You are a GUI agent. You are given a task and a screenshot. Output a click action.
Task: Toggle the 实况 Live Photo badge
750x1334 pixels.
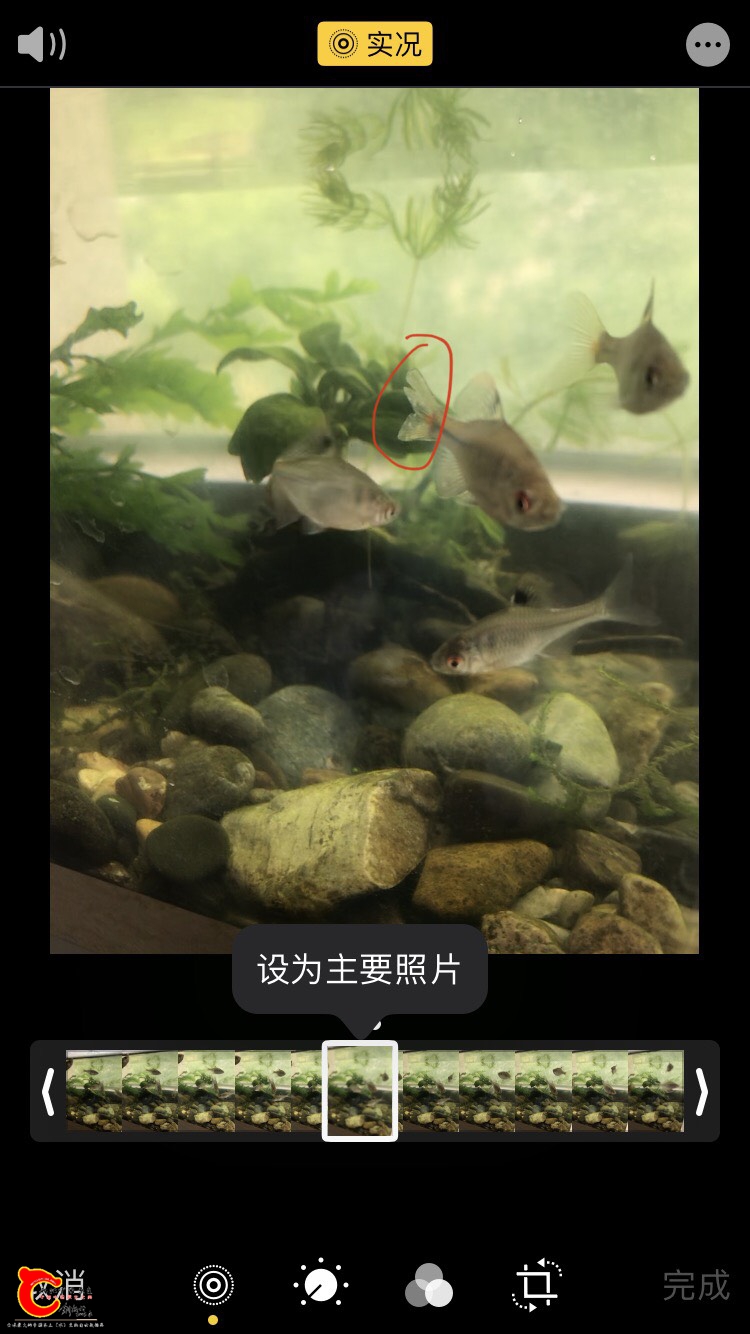coord(375,45)
